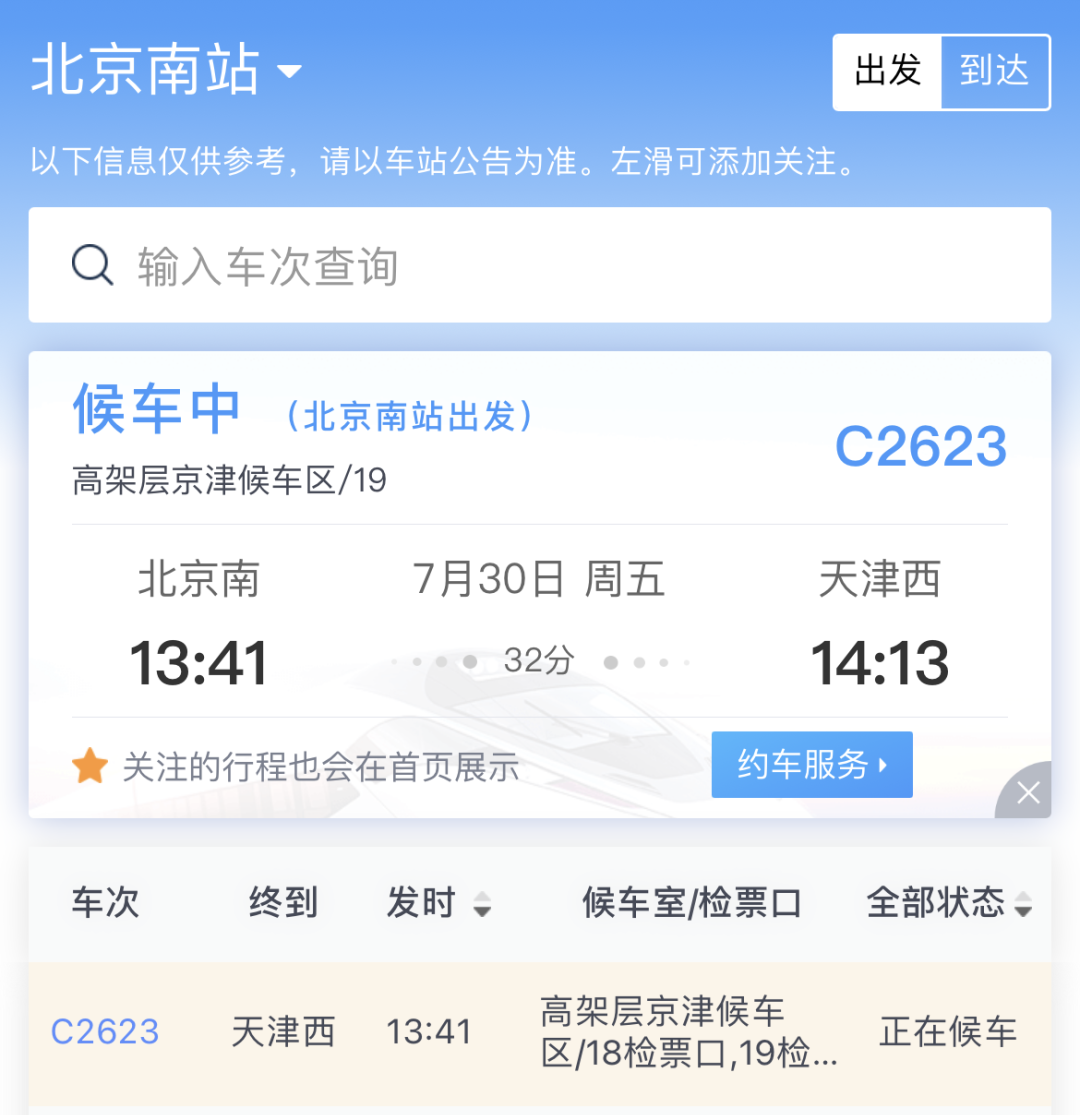The height and width of the screenshot is (1115, 1080).
Task: Dismiss the trip card via the X icon
Action: click(1027, 792)
